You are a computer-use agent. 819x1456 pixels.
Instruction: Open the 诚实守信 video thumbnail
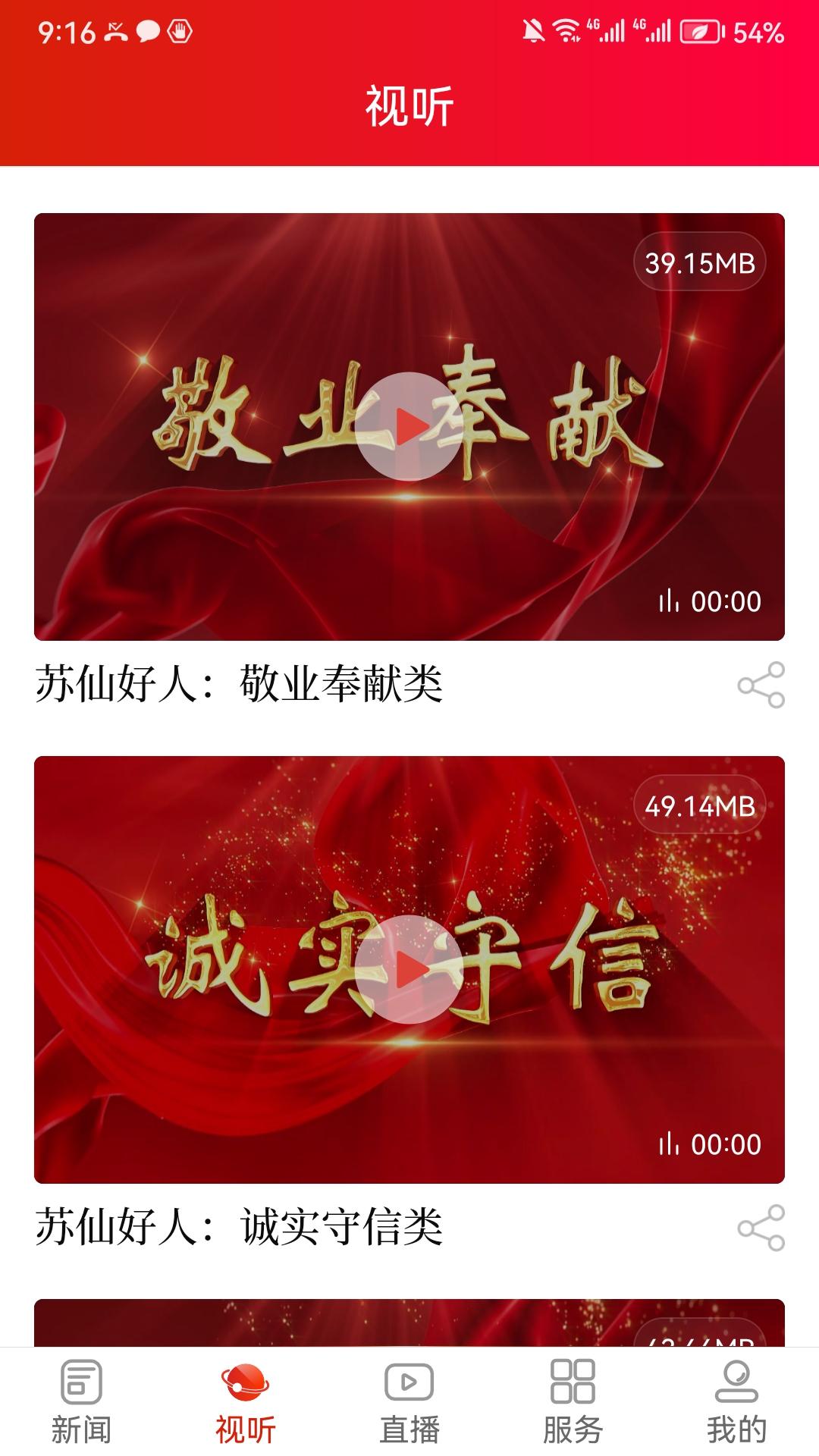click(409, 969)
